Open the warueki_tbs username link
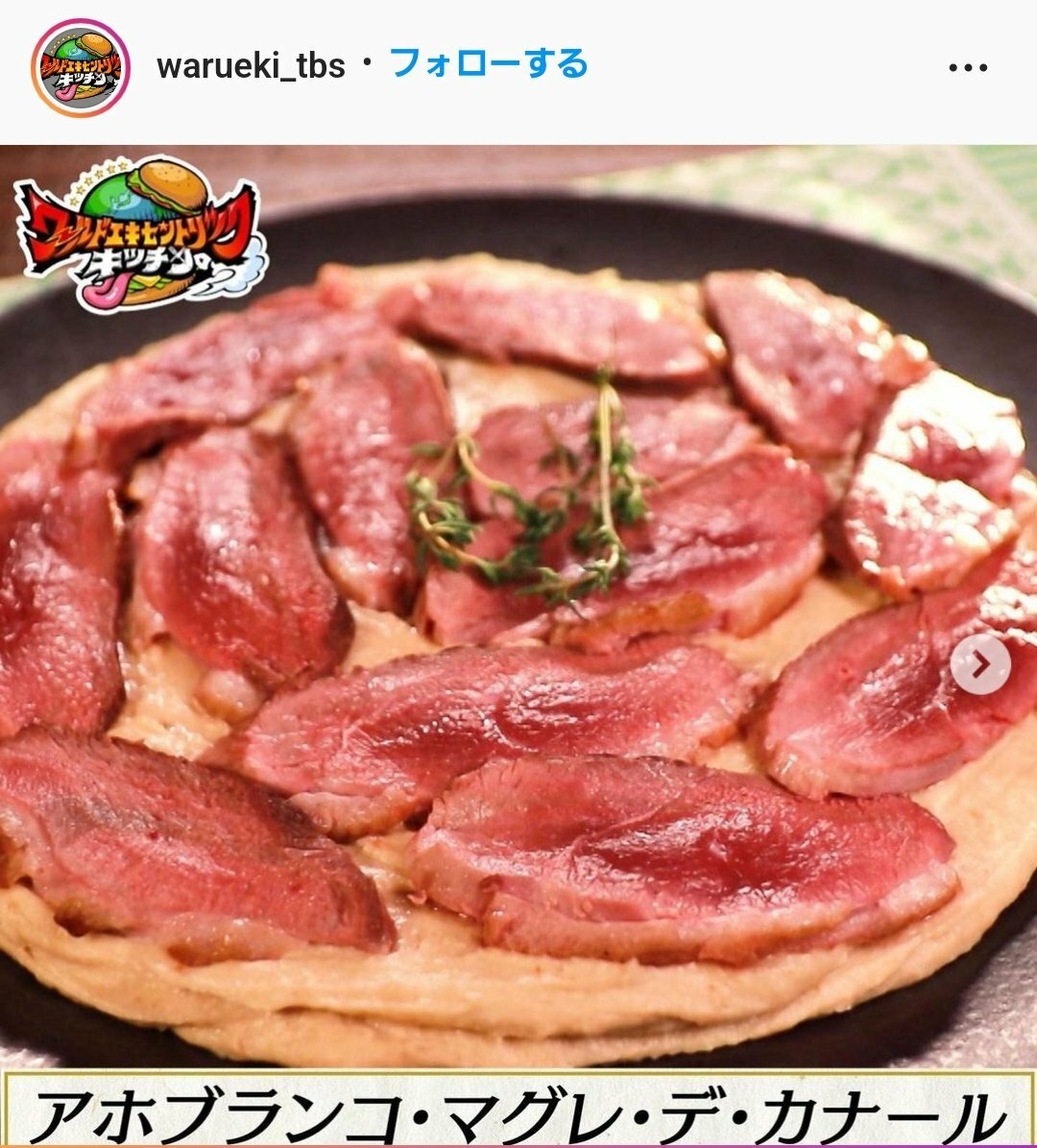 coord(251,66)
